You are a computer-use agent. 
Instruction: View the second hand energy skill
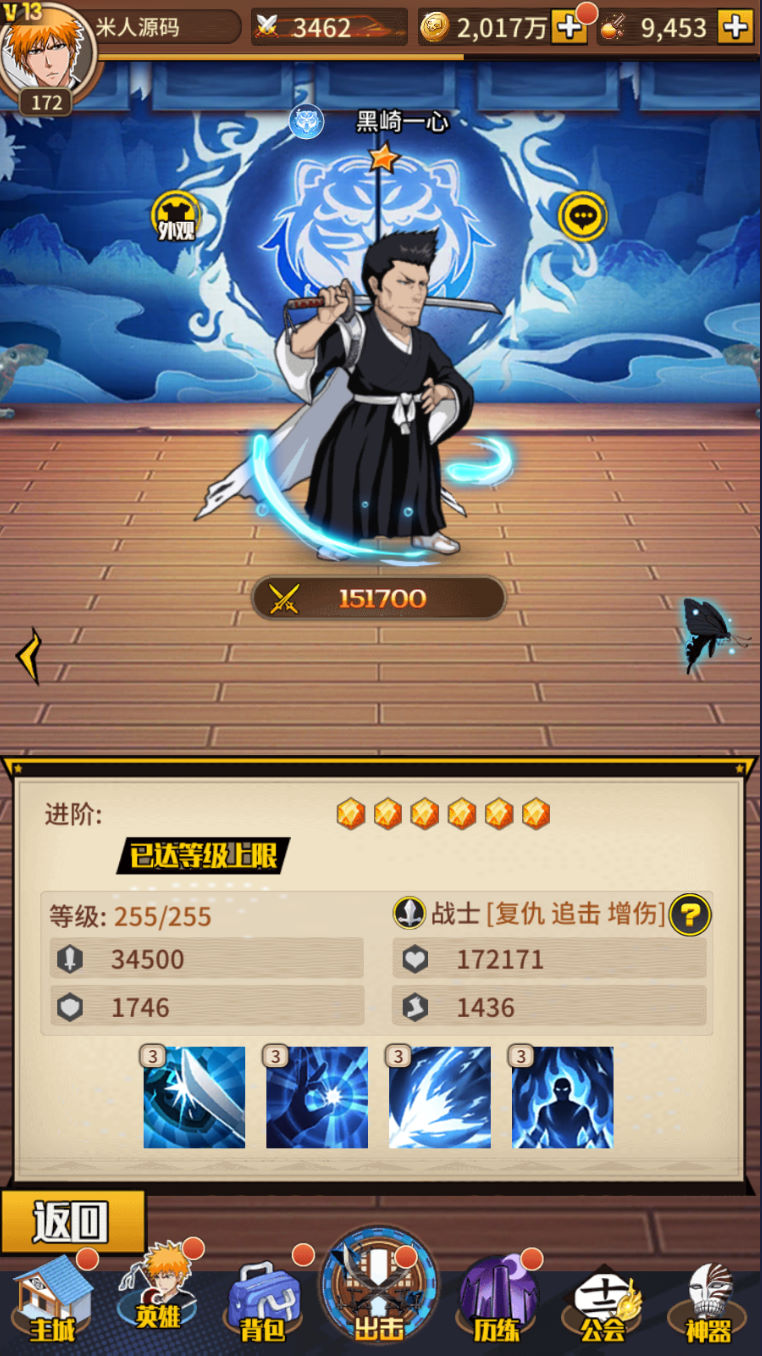point(317,1097)
